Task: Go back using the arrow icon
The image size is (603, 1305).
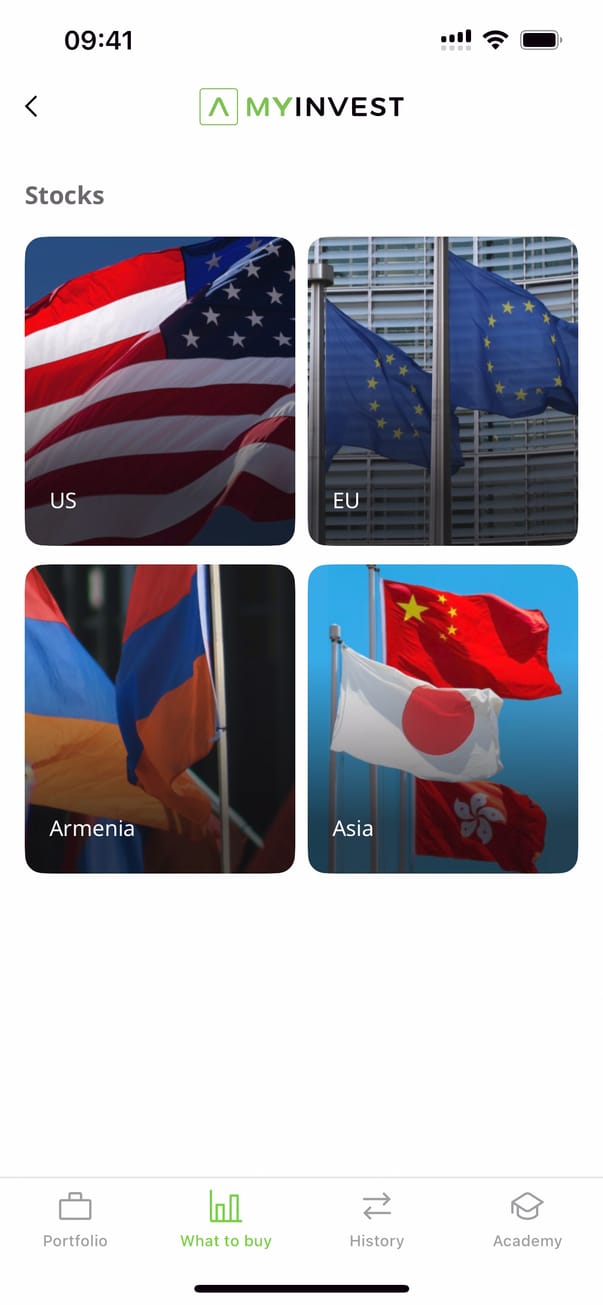Action: point(31,106)
